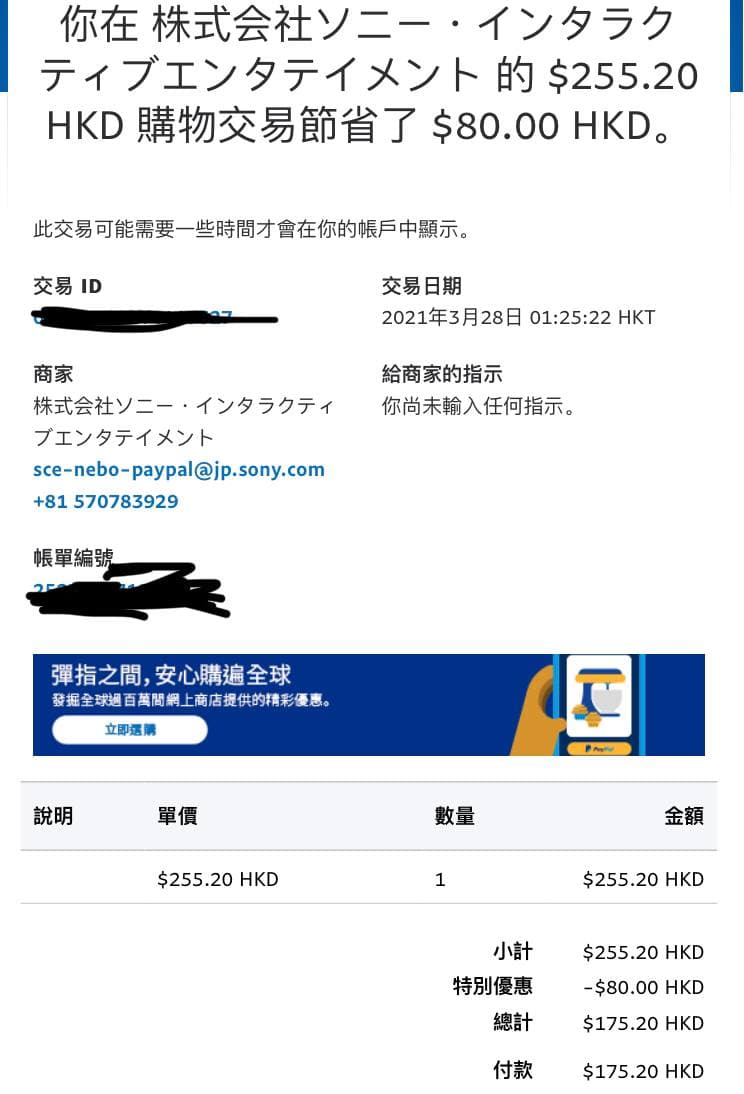This screenshot has width=744, height=1094.
Task: Call the merchant number +81 570783929
Action: 106,501
